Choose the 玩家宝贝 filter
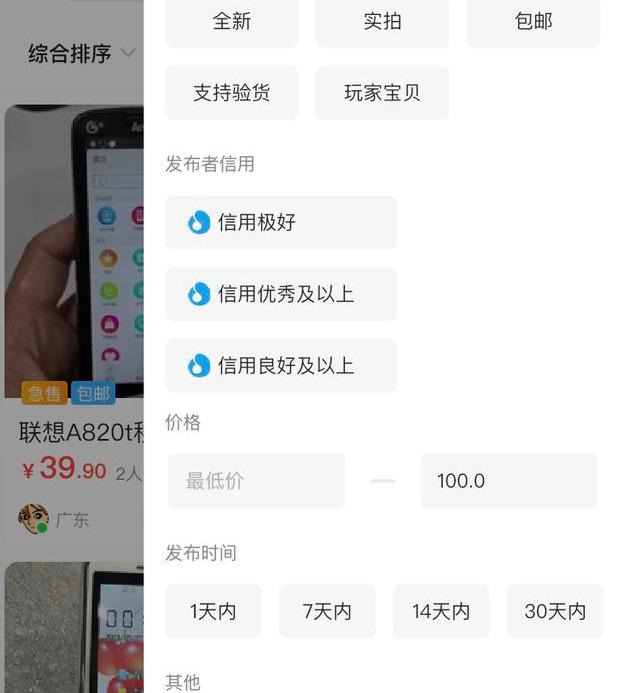The image size is (618, 693). point(382,93)
